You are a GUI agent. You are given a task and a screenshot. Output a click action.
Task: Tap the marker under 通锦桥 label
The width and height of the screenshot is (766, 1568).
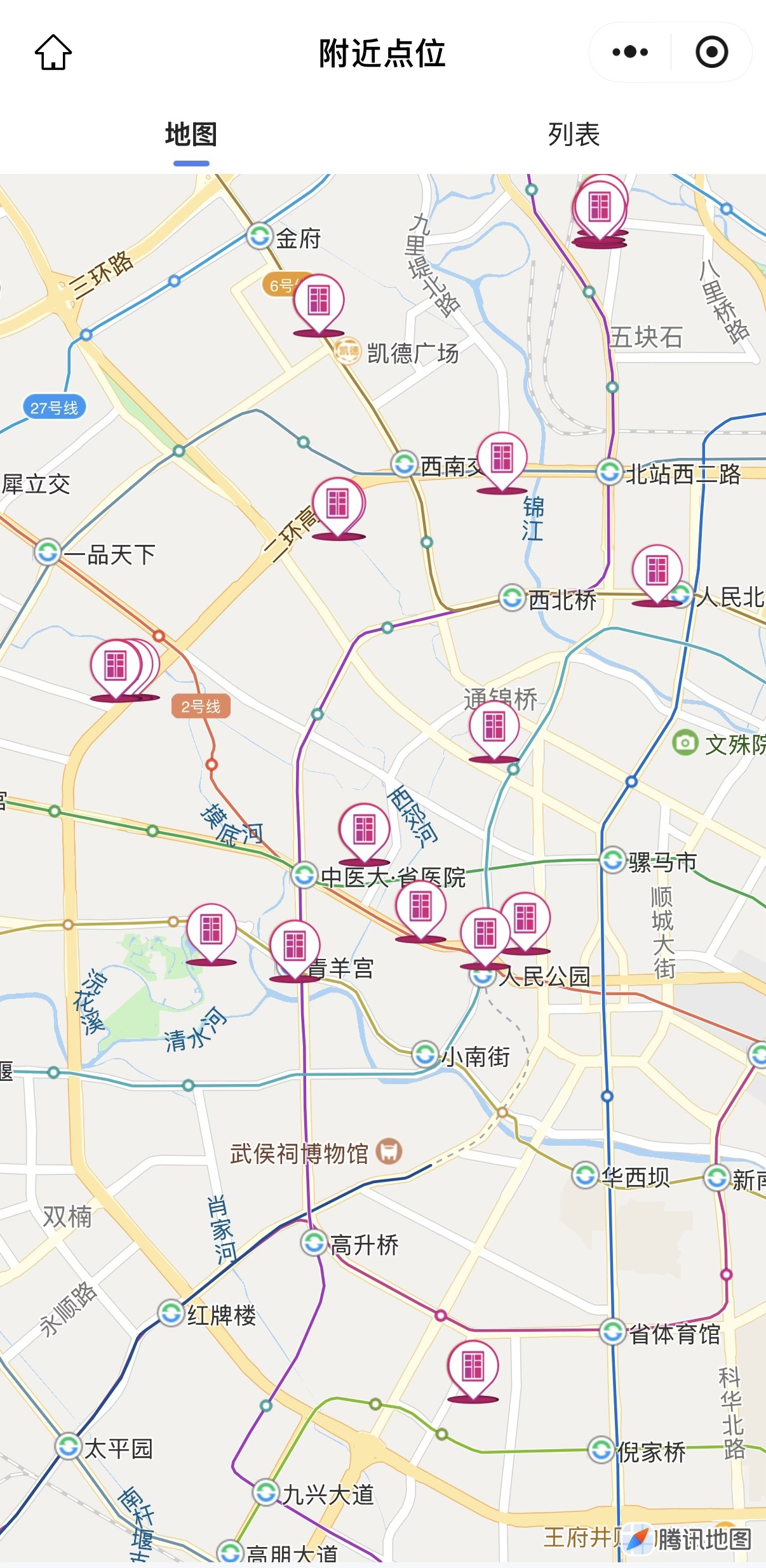coord(494,726)
